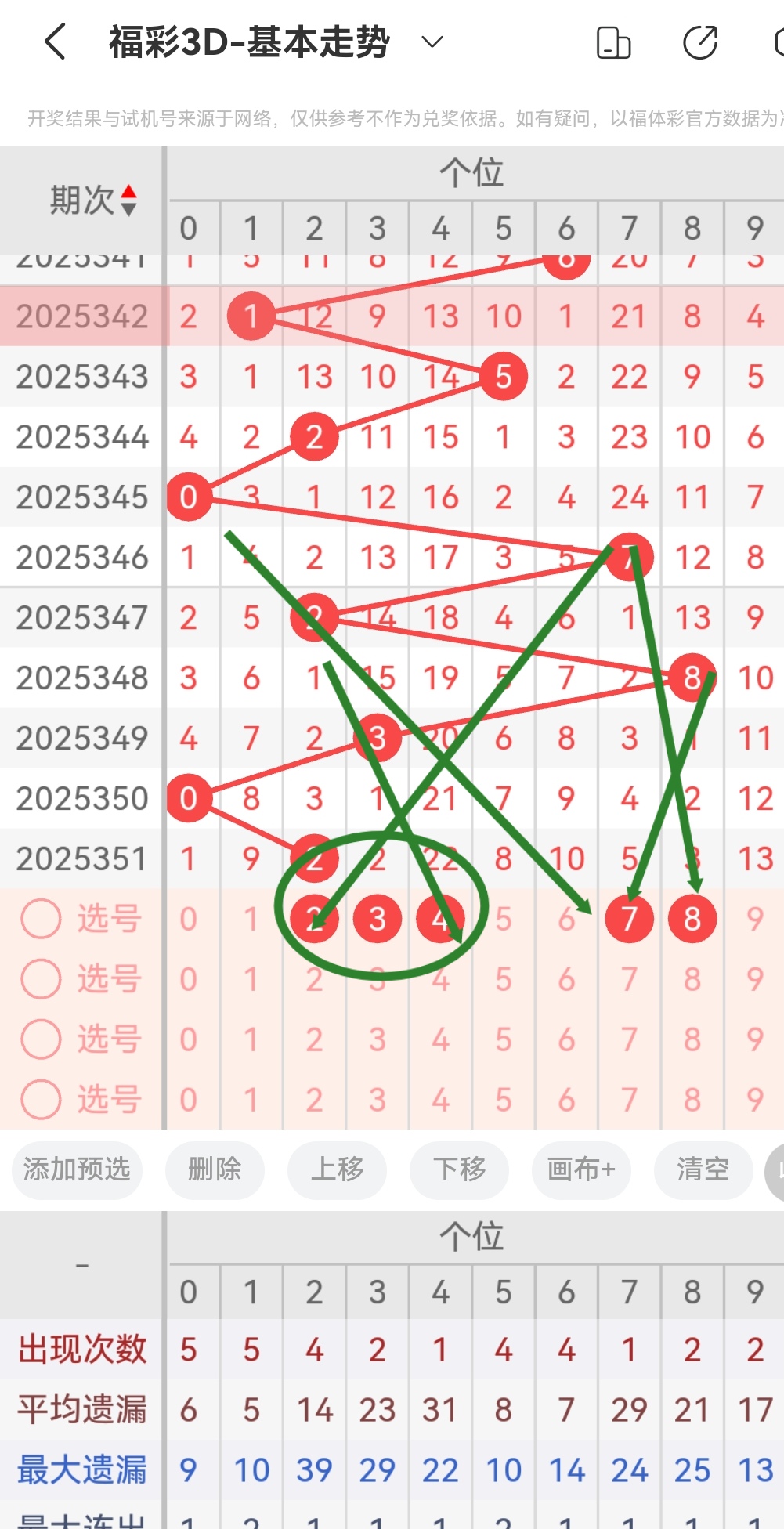
Task: Select the bottom 选号 radio button
Action: coord(40,1099)
